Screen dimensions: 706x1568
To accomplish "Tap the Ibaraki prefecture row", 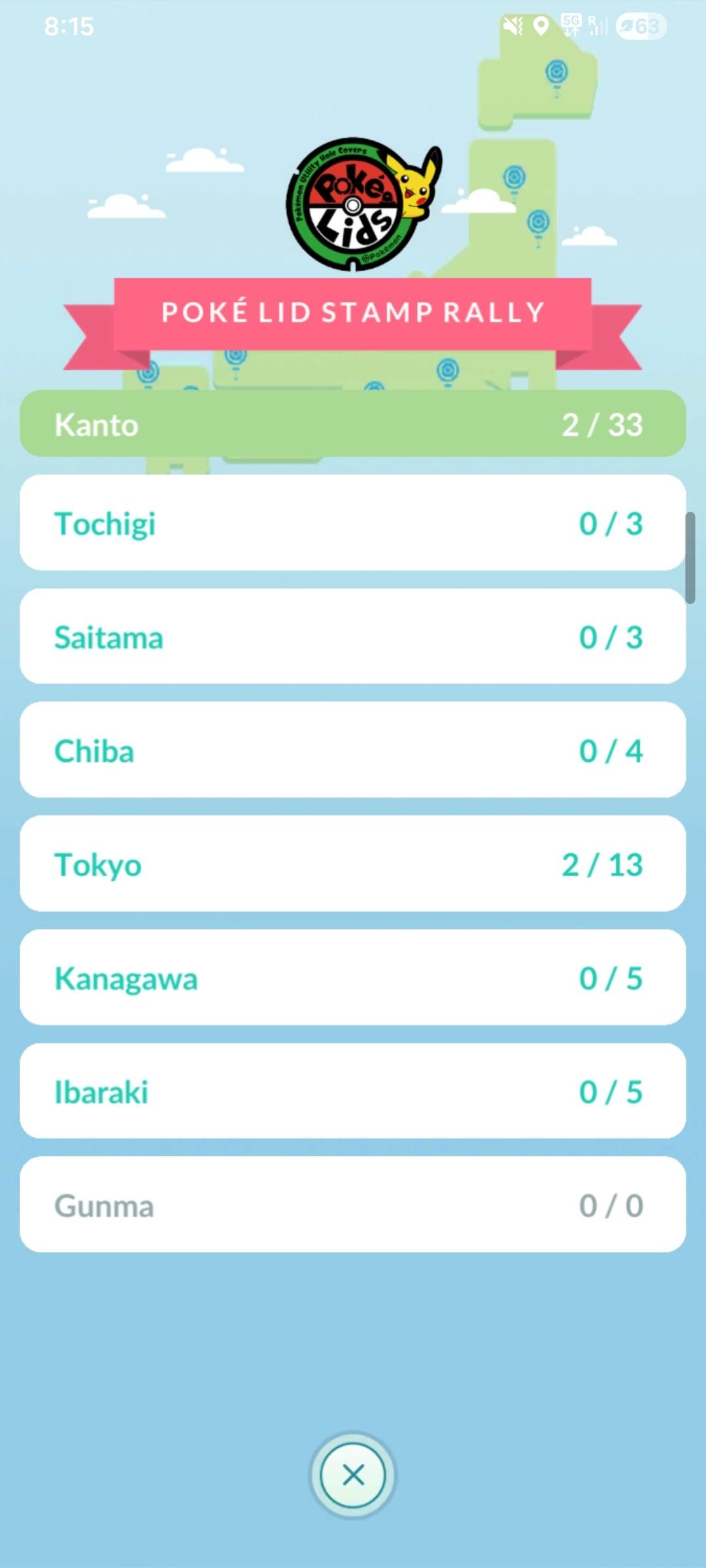I will click(353, 1092).
